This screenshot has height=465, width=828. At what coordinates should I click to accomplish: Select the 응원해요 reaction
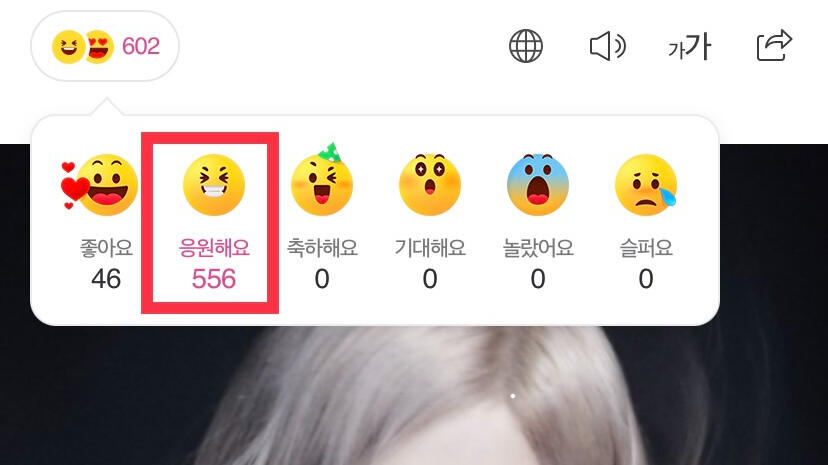213,187
